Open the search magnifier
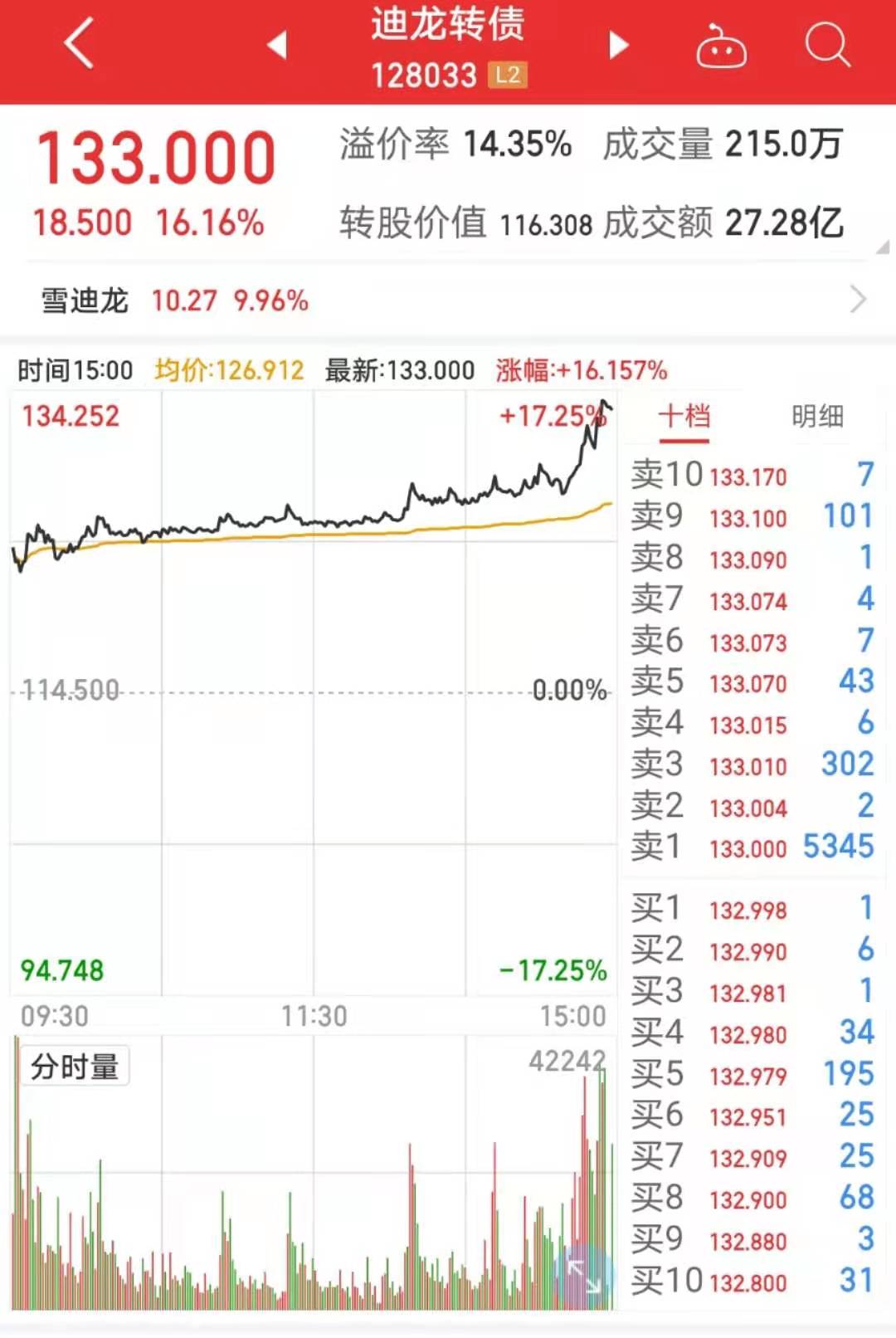The width and height of the screenshot is (896, 1338). [x=827, y=43]
